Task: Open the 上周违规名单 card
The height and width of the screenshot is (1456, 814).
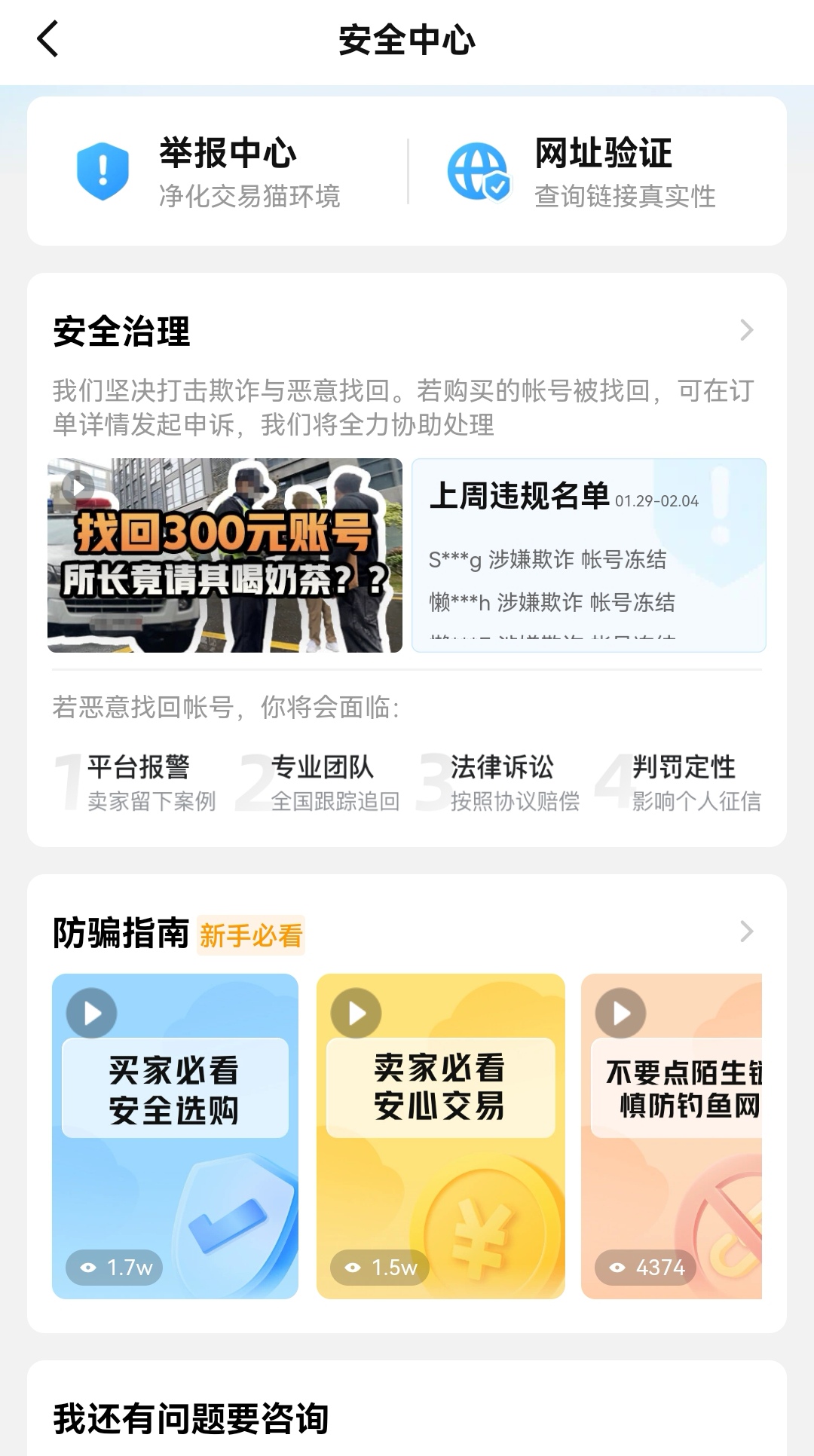Action: [x=589, y=555]
